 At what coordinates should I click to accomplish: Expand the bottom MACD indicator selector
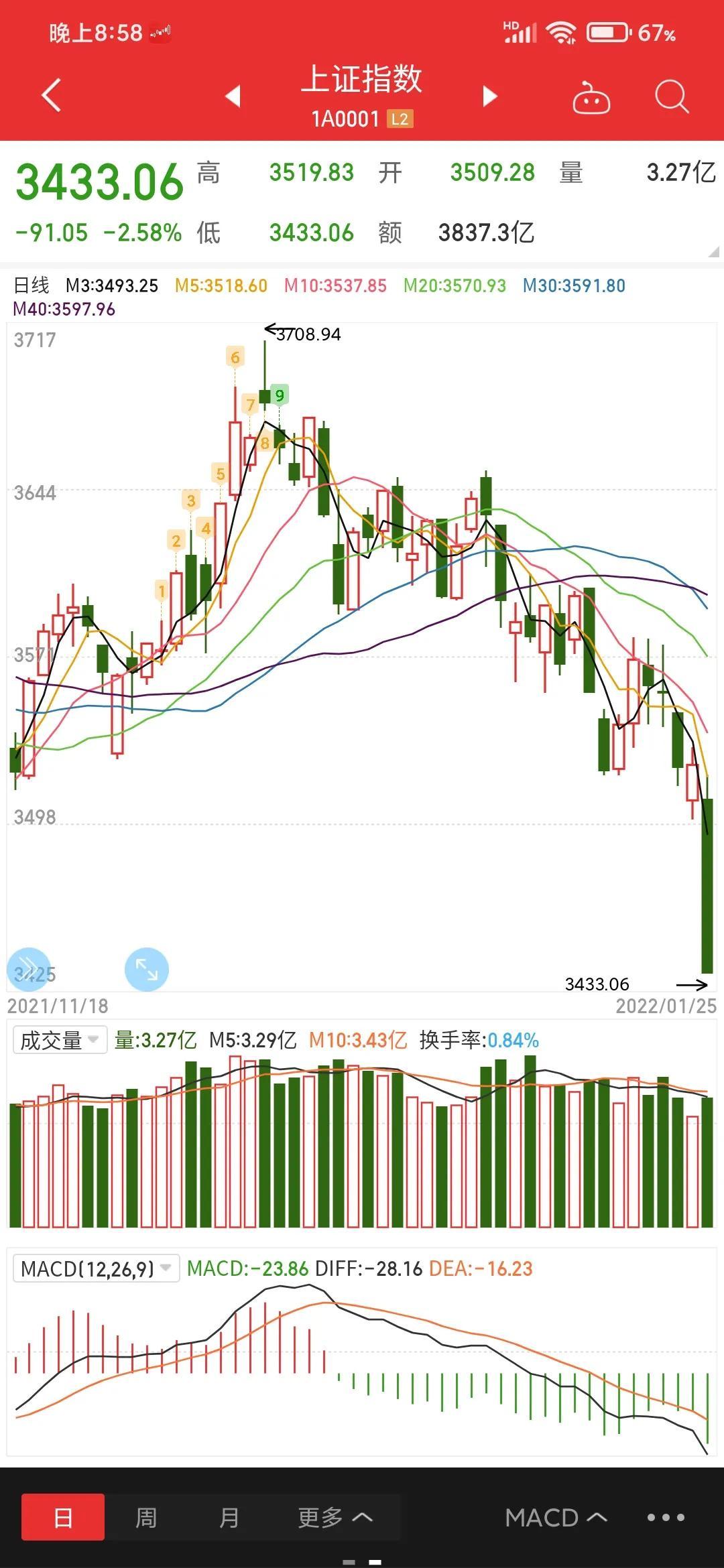(556, 1518)
